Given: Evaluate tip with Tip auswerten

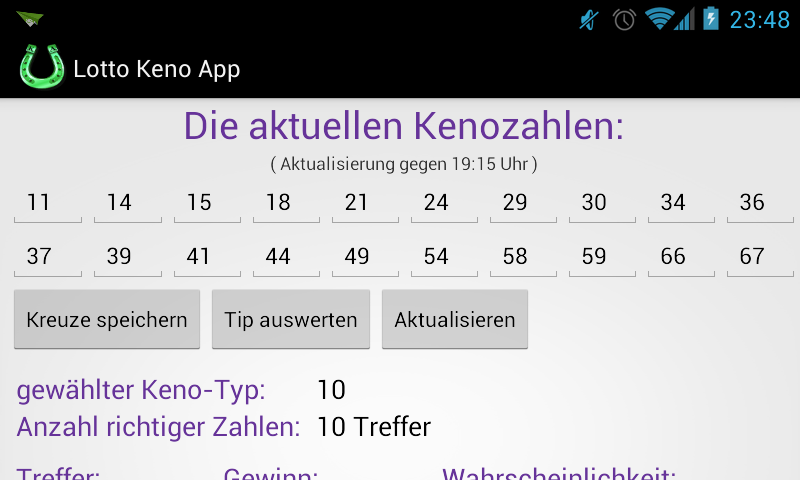Looking at the screenshot, I should (291, 320).
